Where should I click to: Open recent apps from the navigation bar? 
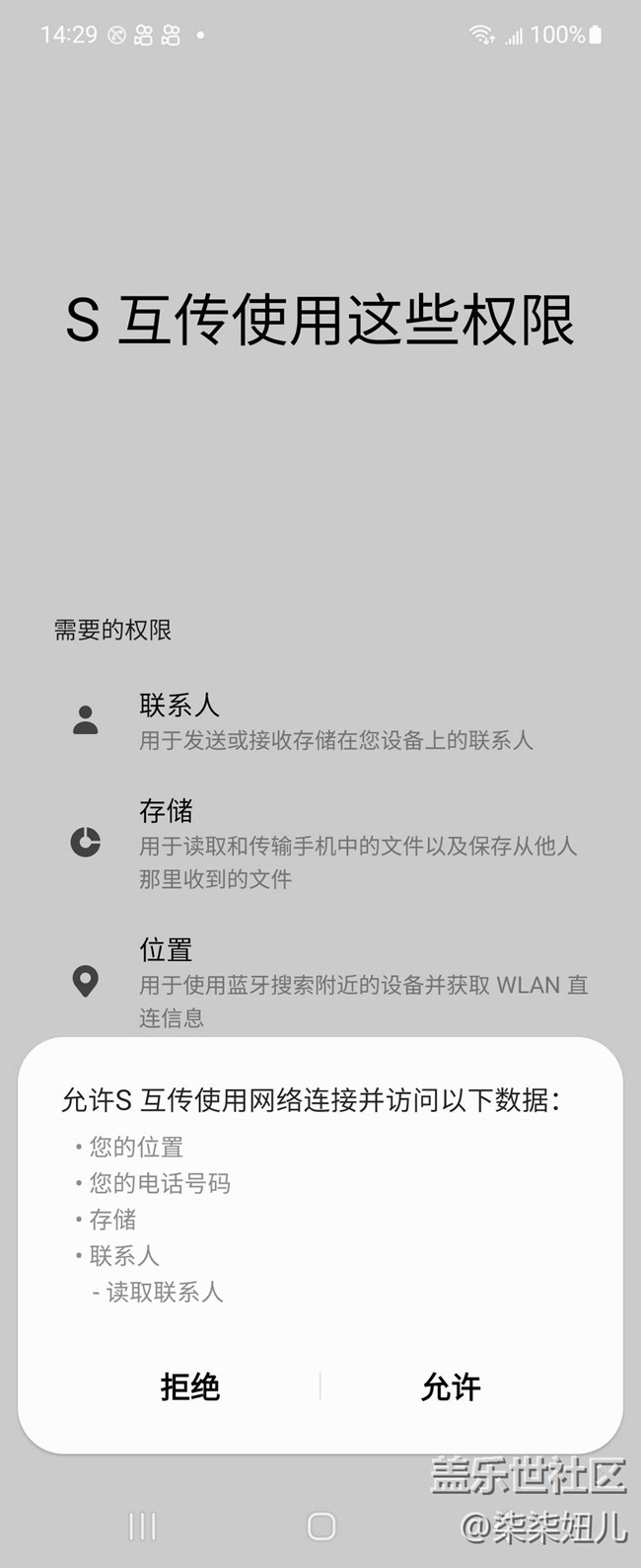[142, 1527]
